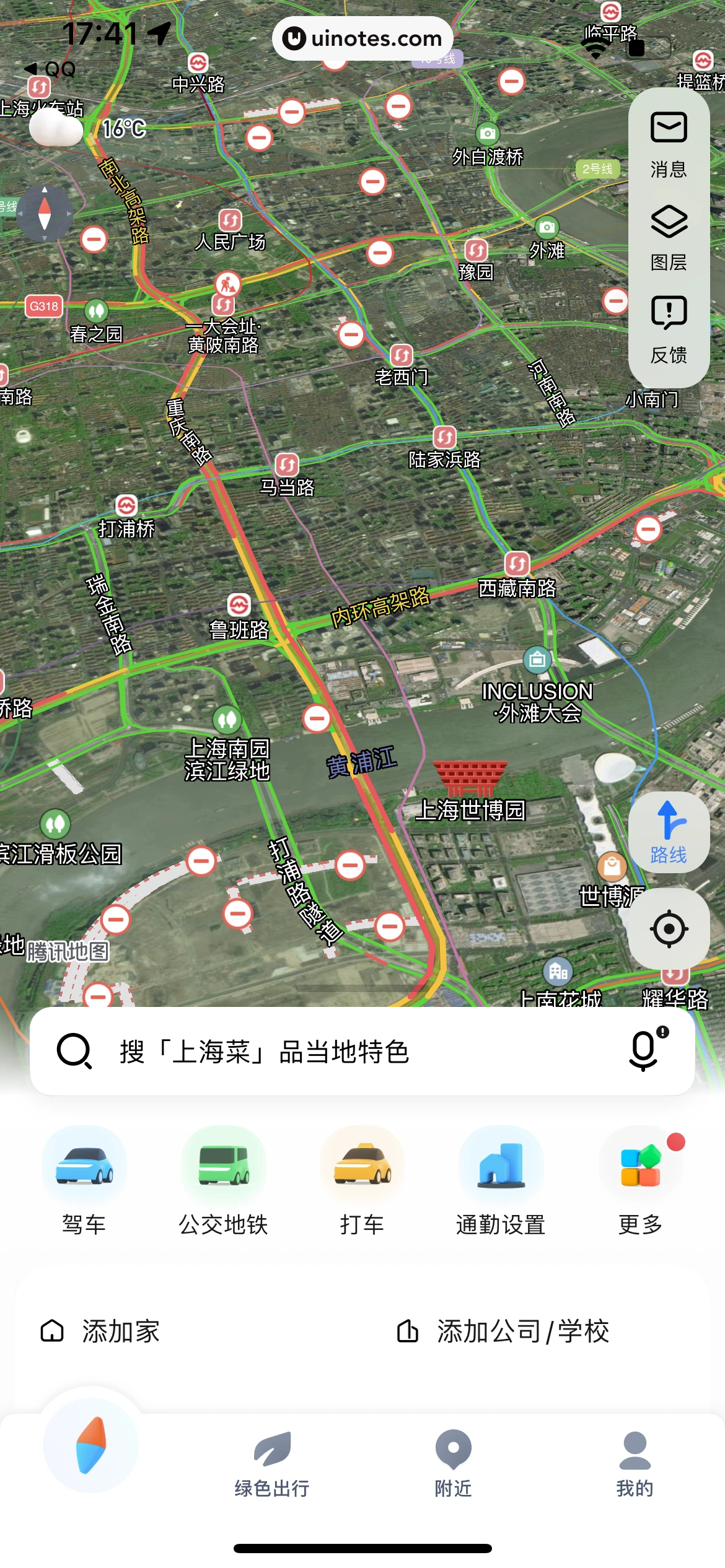Set 添加公司/学校 work or school address
This screenshot has width=725, height=1568.
pos(503,1331)
